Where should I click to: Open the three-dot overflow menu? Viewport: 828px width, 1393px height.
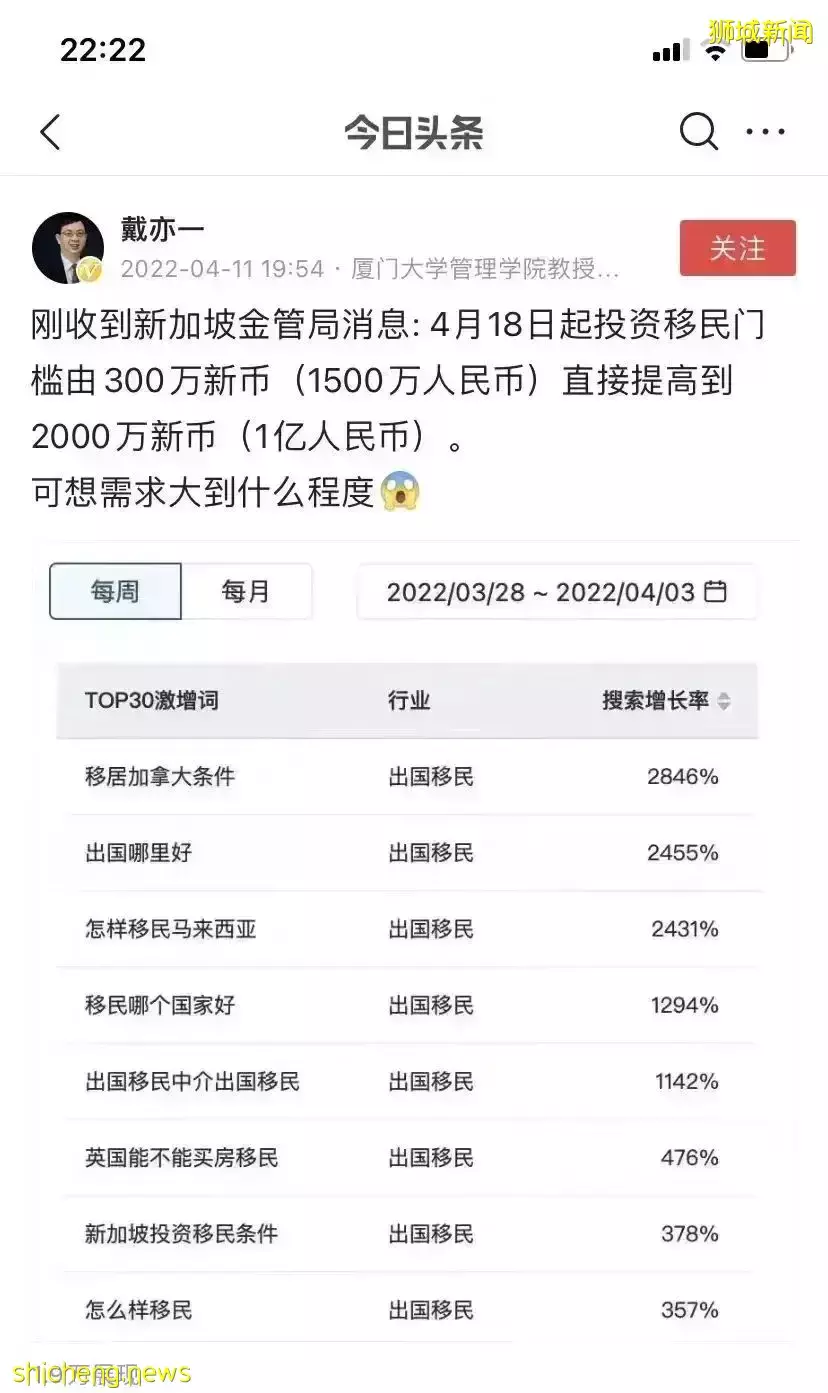pos(765,131)
